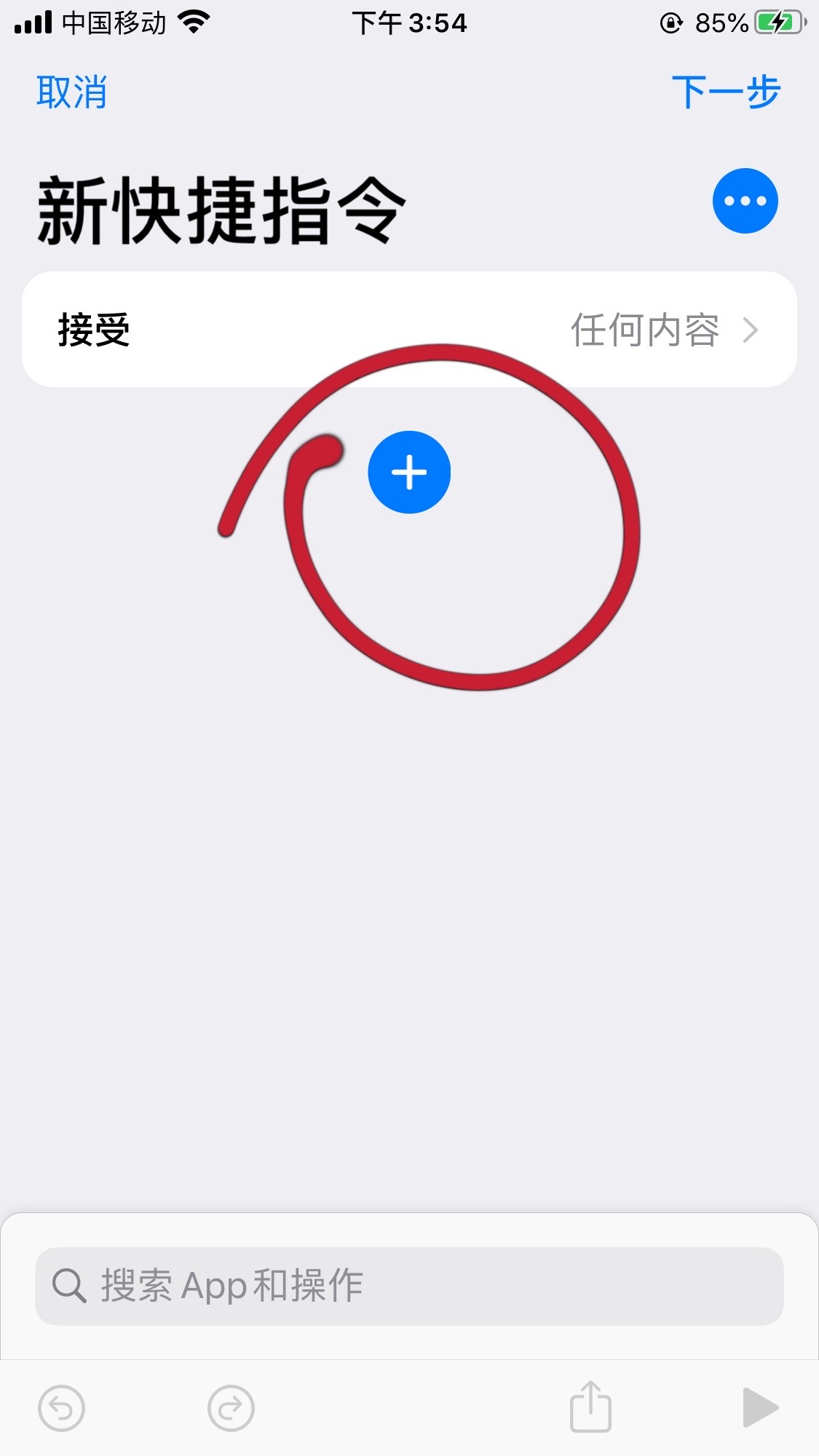Tap the time 下午 3:54 in the status bar
819x1456 pixels.
point(410,22)
